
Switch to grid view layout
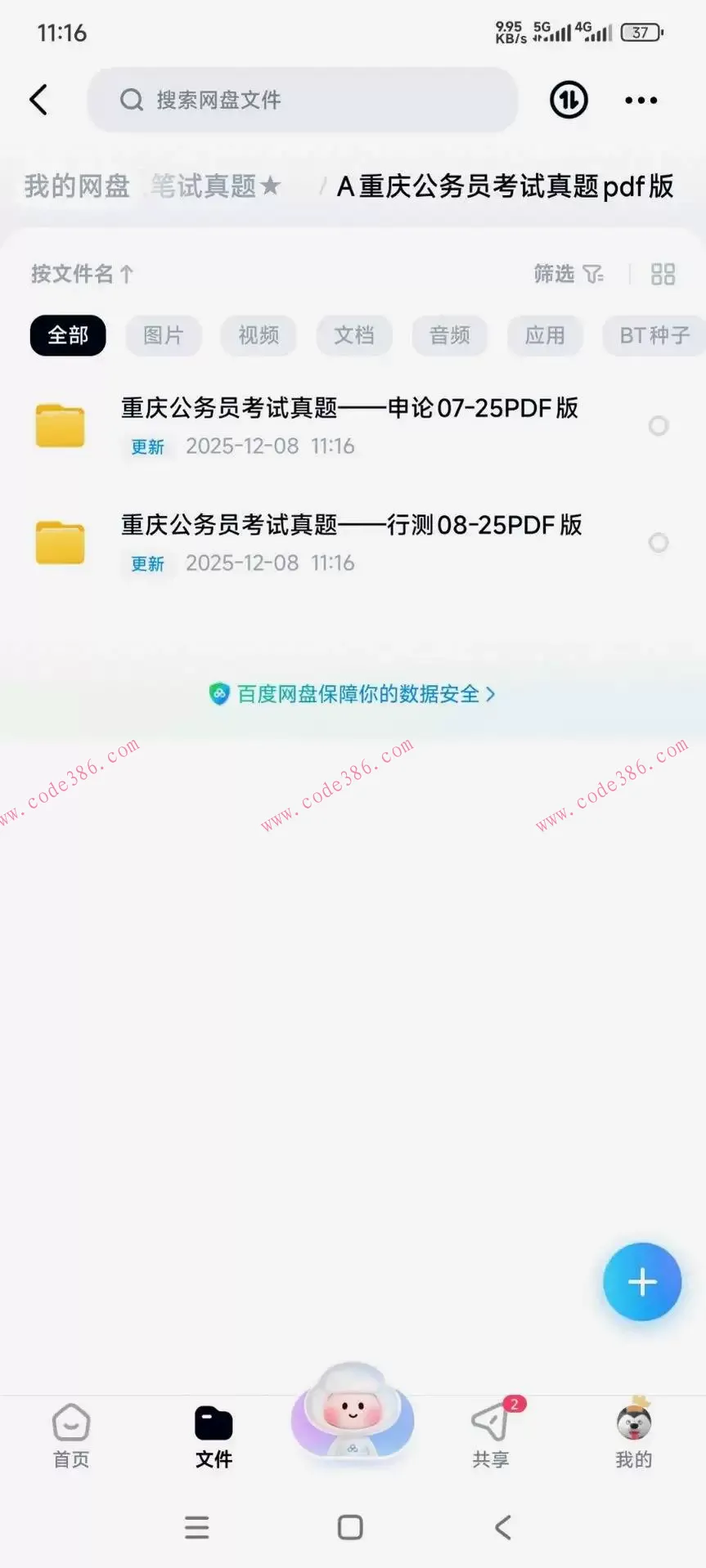point(663,274)
